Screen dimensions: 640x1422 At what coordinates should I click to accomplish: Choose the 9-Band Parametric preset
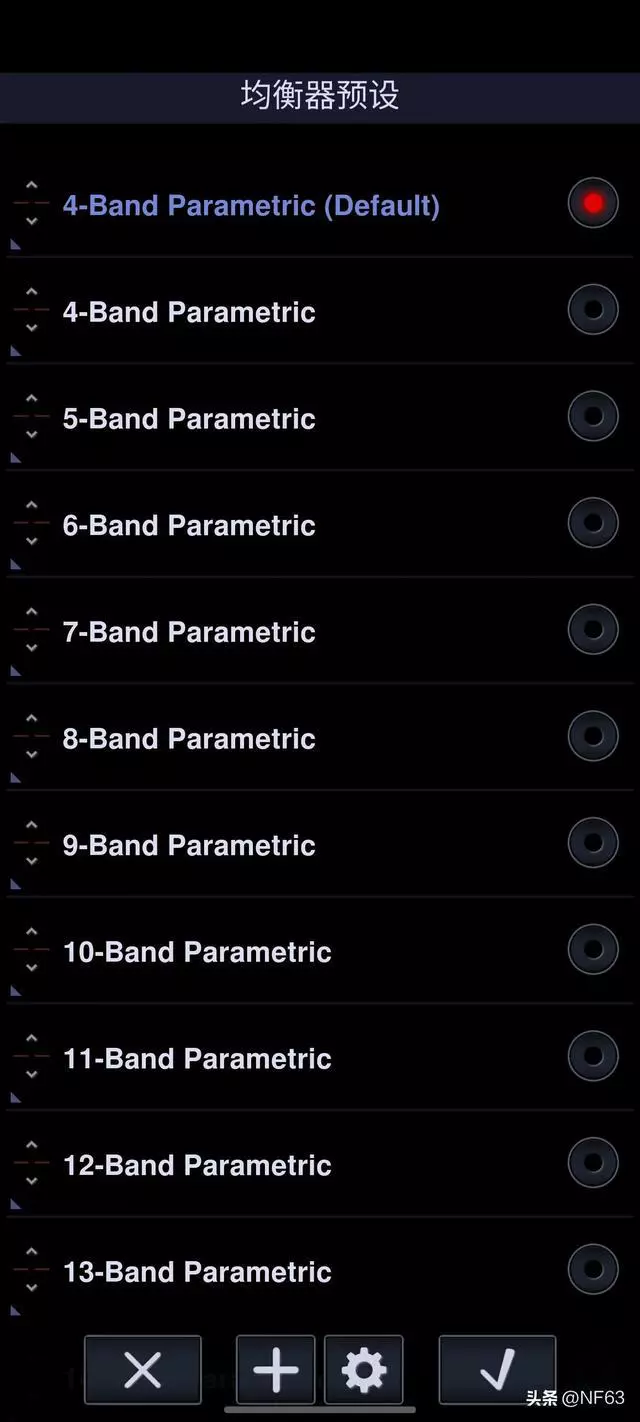(189, 846)
